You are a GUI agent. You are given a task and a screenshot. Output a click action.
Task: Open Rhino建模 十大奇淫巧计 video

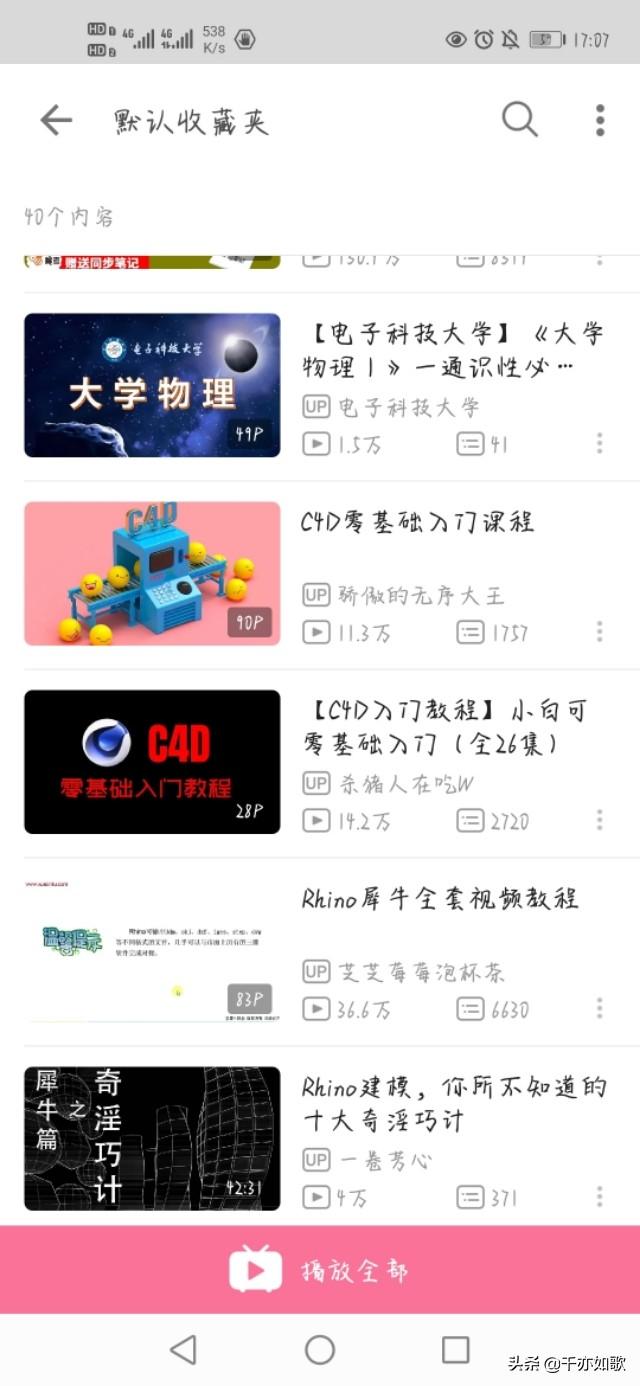point(152,1138)
